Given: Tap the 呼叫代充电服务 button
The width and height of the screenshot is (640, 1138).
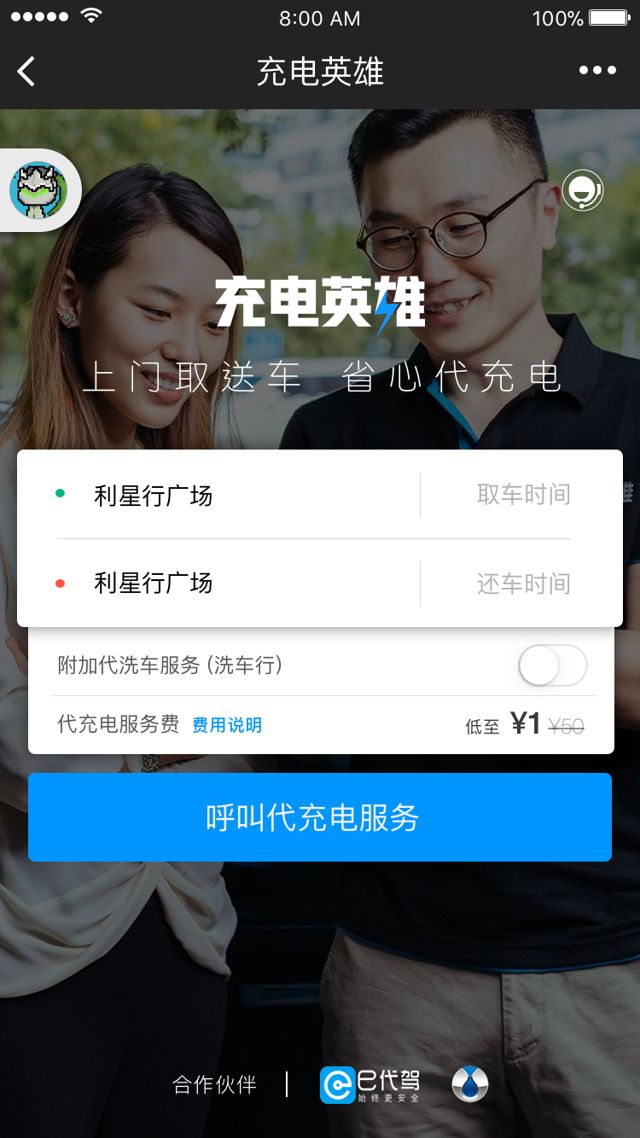Looking at the screenshot, I should [x=320, y=817].
